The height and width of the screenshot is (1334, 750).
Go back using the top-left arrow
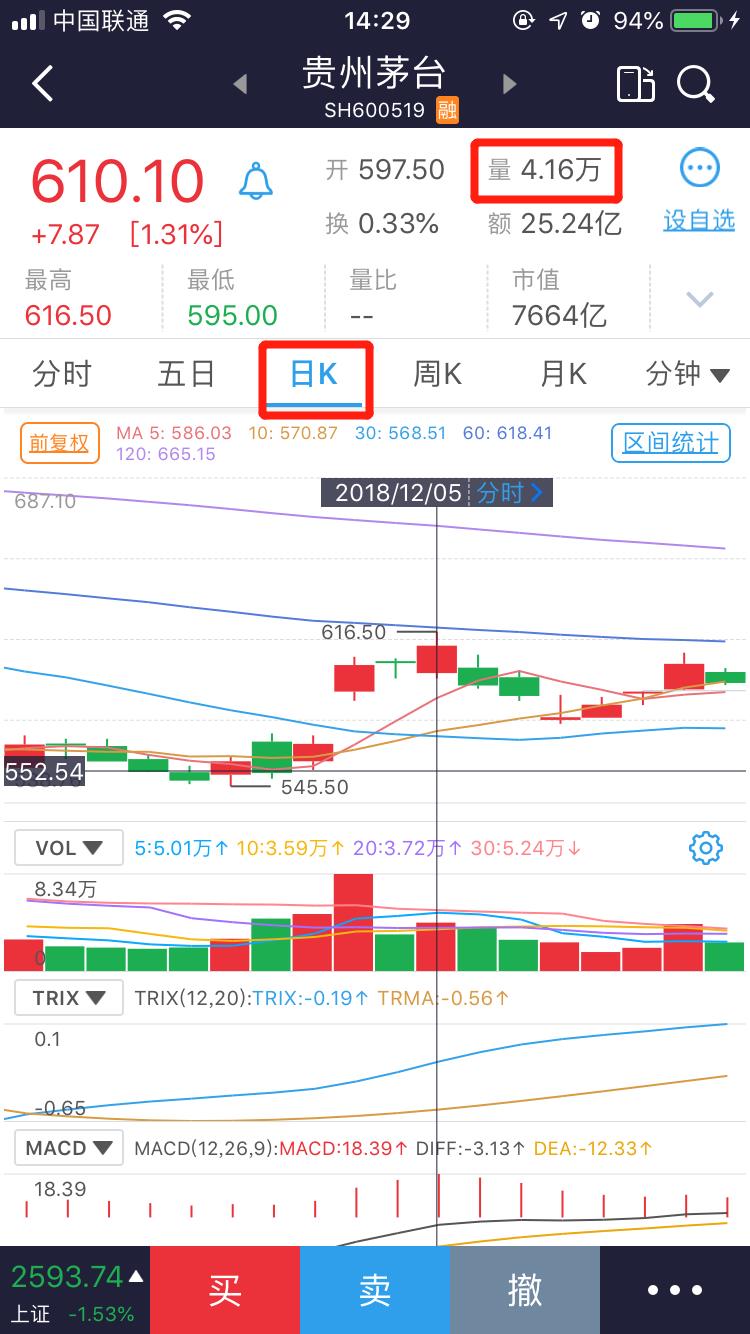point(42,84)
